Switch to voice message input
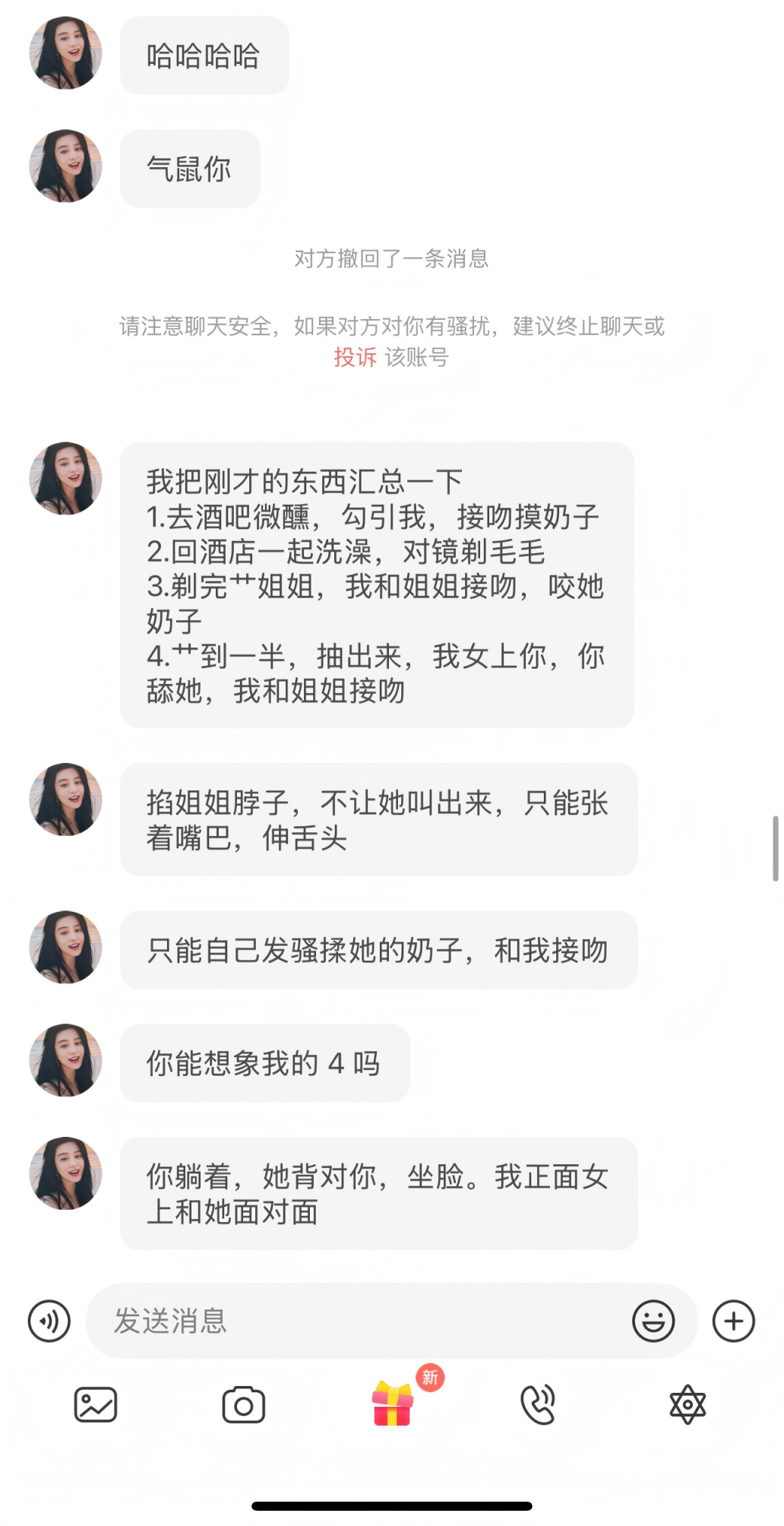784x1526 pixels. (x=49, y=1321)
